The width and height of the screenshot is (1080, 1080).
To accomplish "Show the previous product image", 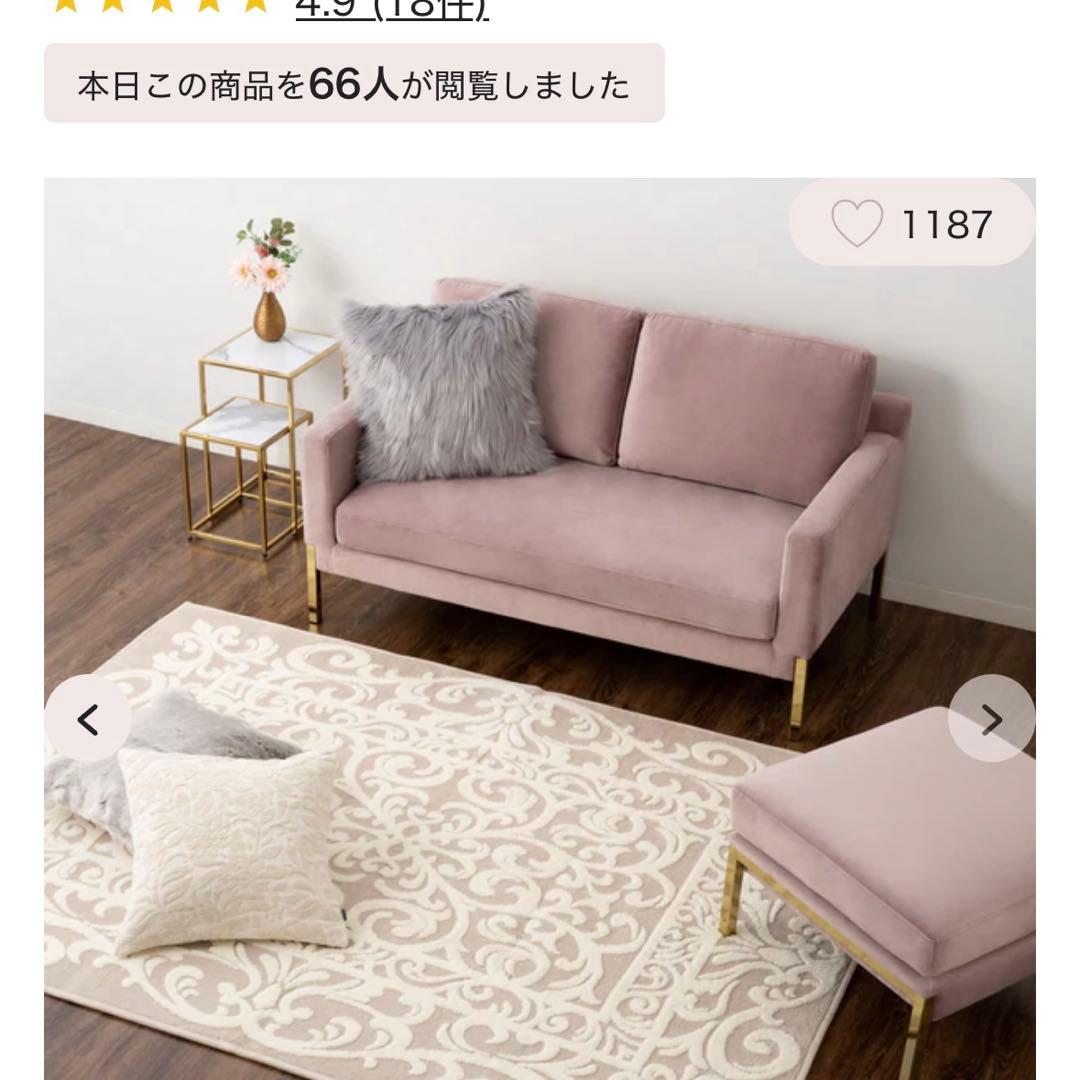I will (x=88, y=718).
